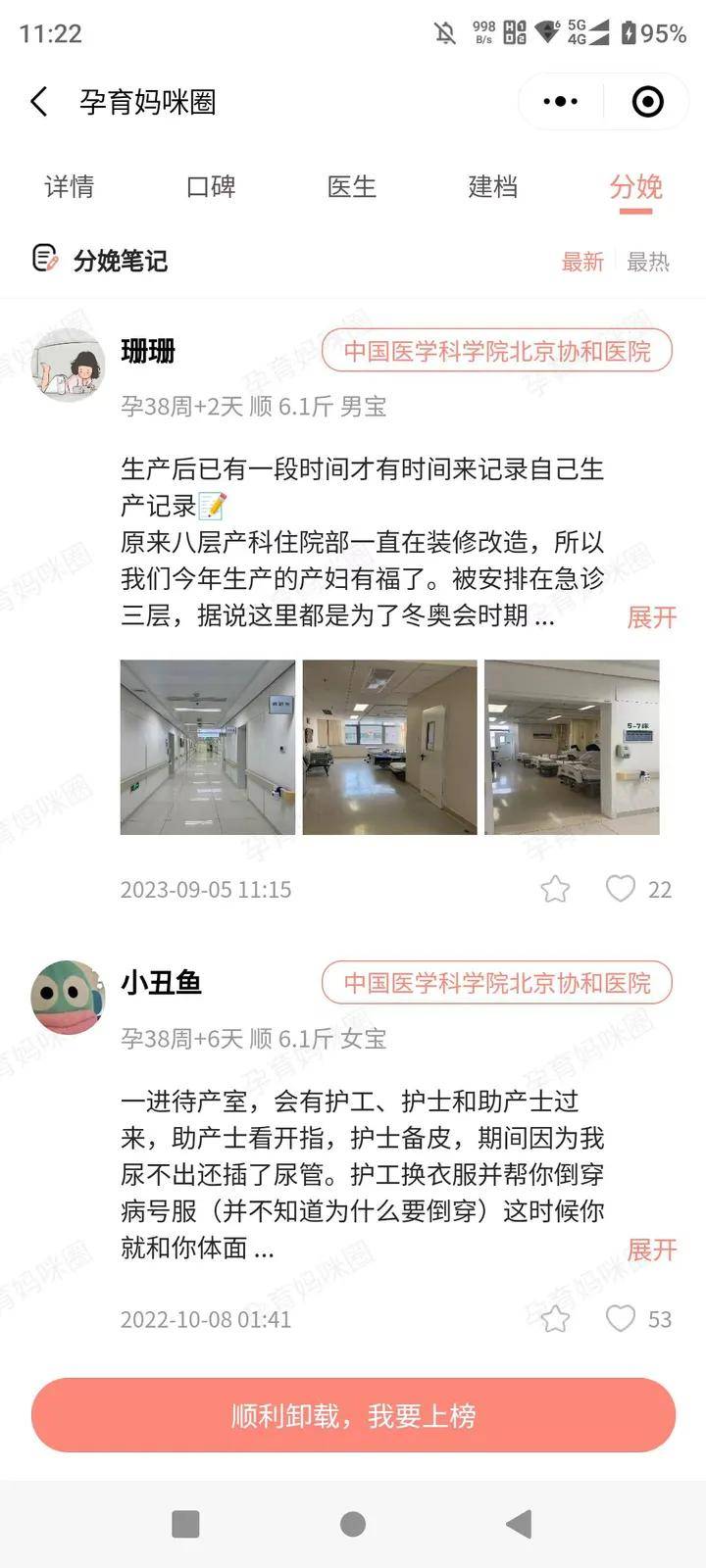Click the 分娩笔记 pencil notebook icon

click(x=43, y=259)
